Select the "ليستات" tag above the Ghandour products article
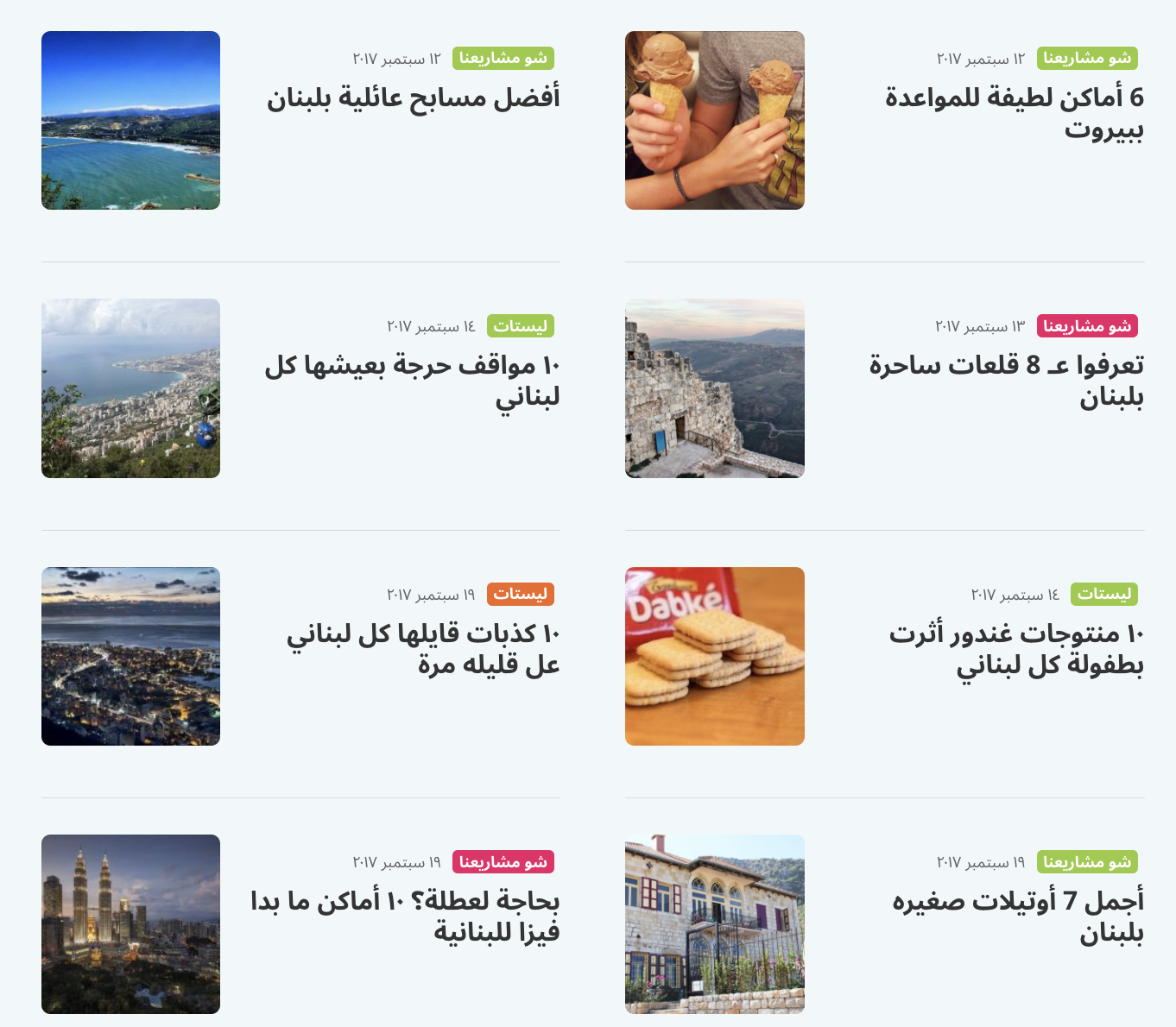The width and height of the screenshot is (1176, 1027). [x=1104, y=595]
